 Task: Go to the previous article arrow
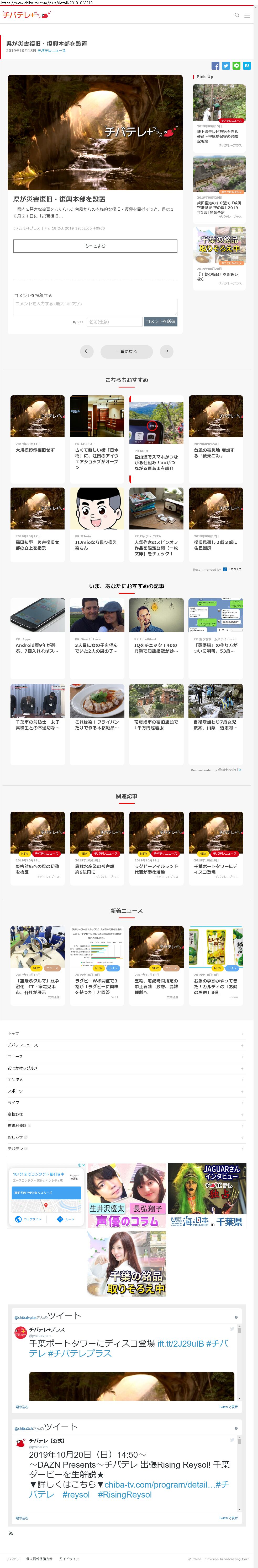[x=87, y=351]
